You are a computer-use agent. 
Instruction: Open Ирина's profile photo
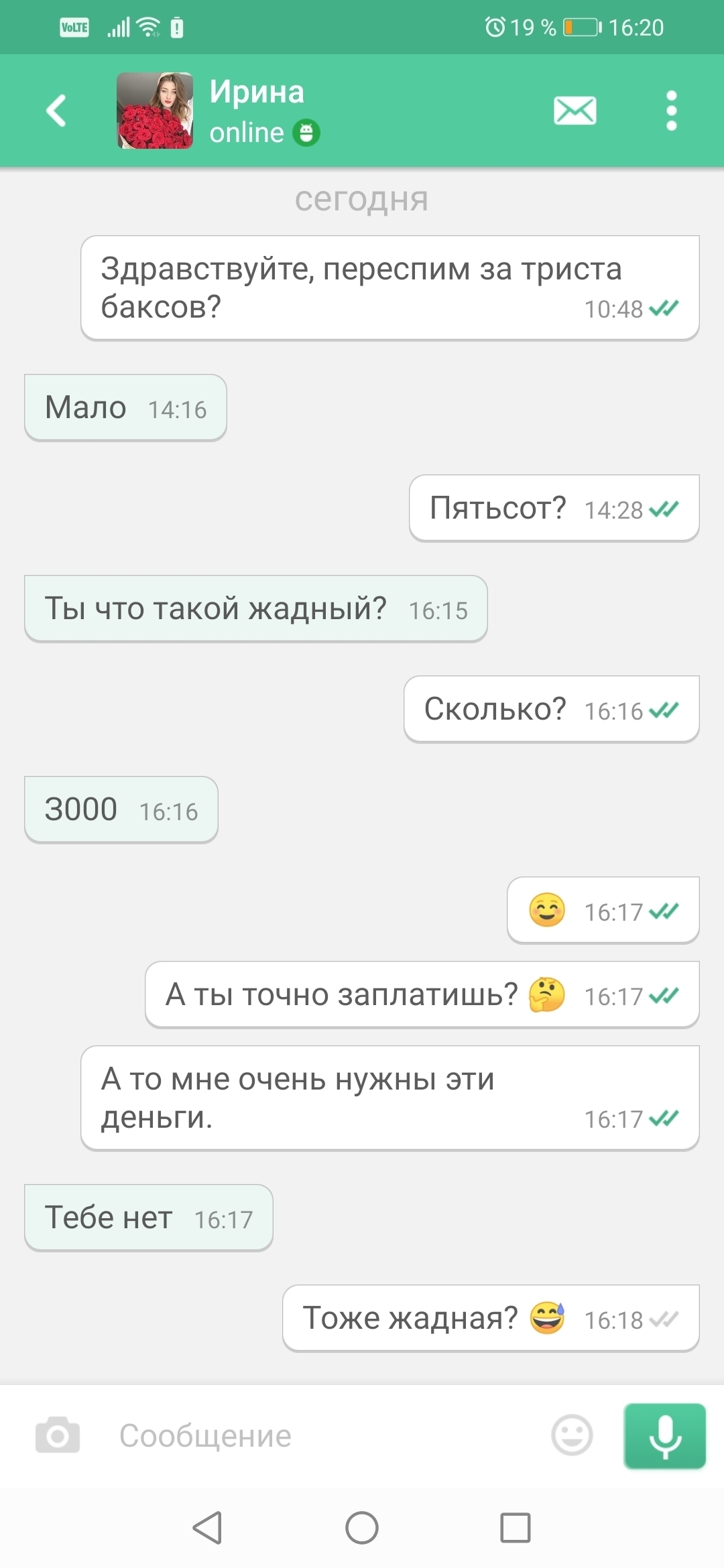pos(155,111)
